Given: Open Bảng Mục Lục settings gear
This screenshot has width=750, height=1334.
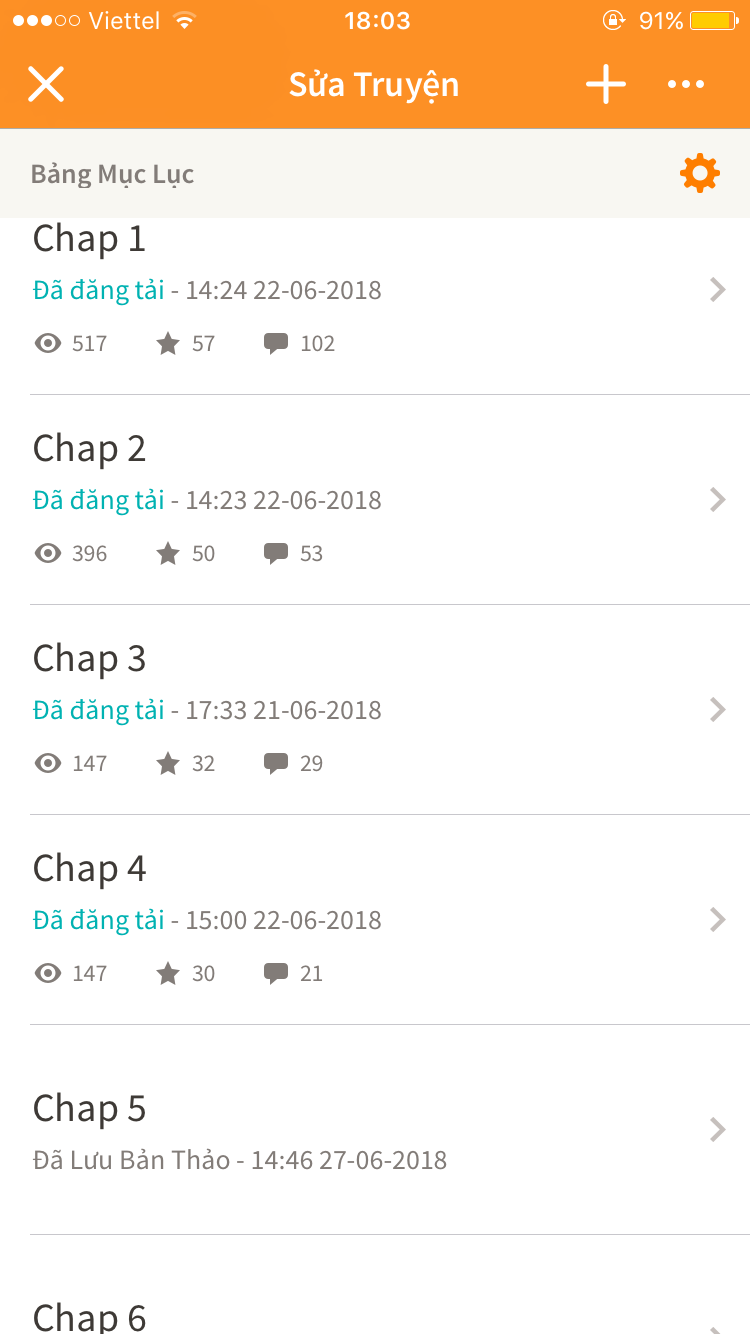Looking at the screenshot, I should point(699,173).
